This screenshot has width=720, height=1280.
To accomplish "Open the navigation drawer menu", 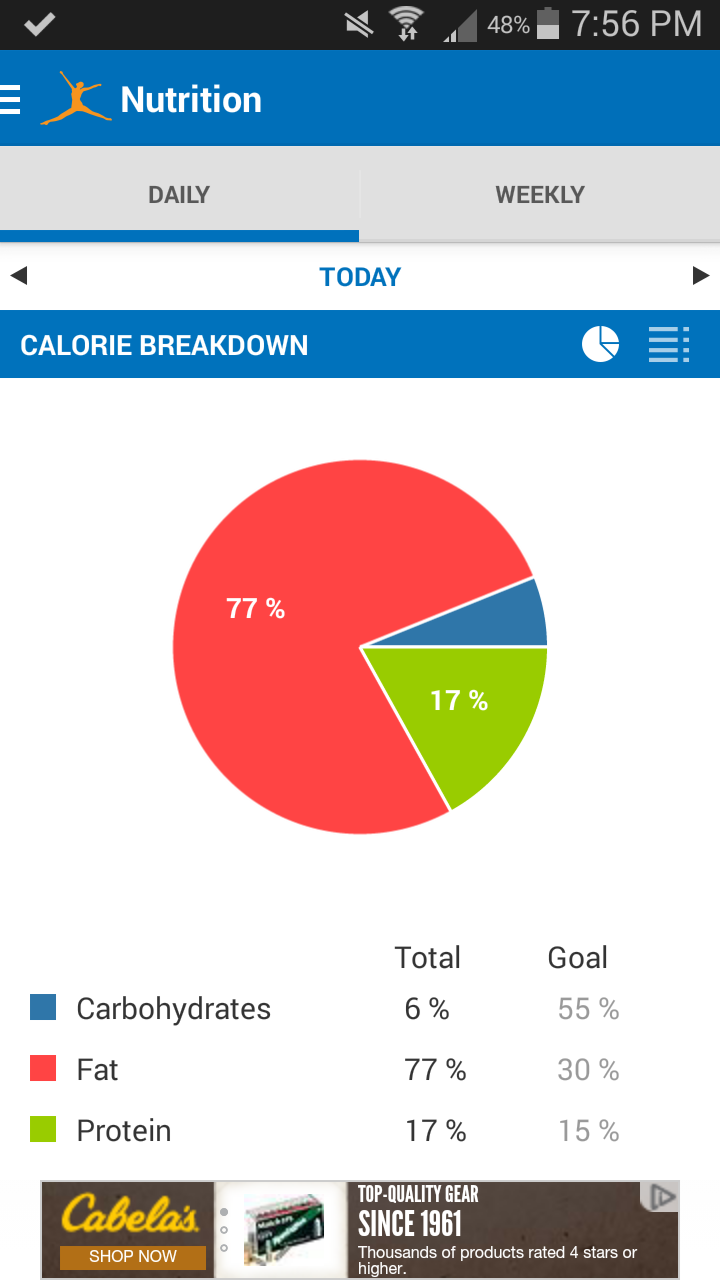I will pos(10,99).
